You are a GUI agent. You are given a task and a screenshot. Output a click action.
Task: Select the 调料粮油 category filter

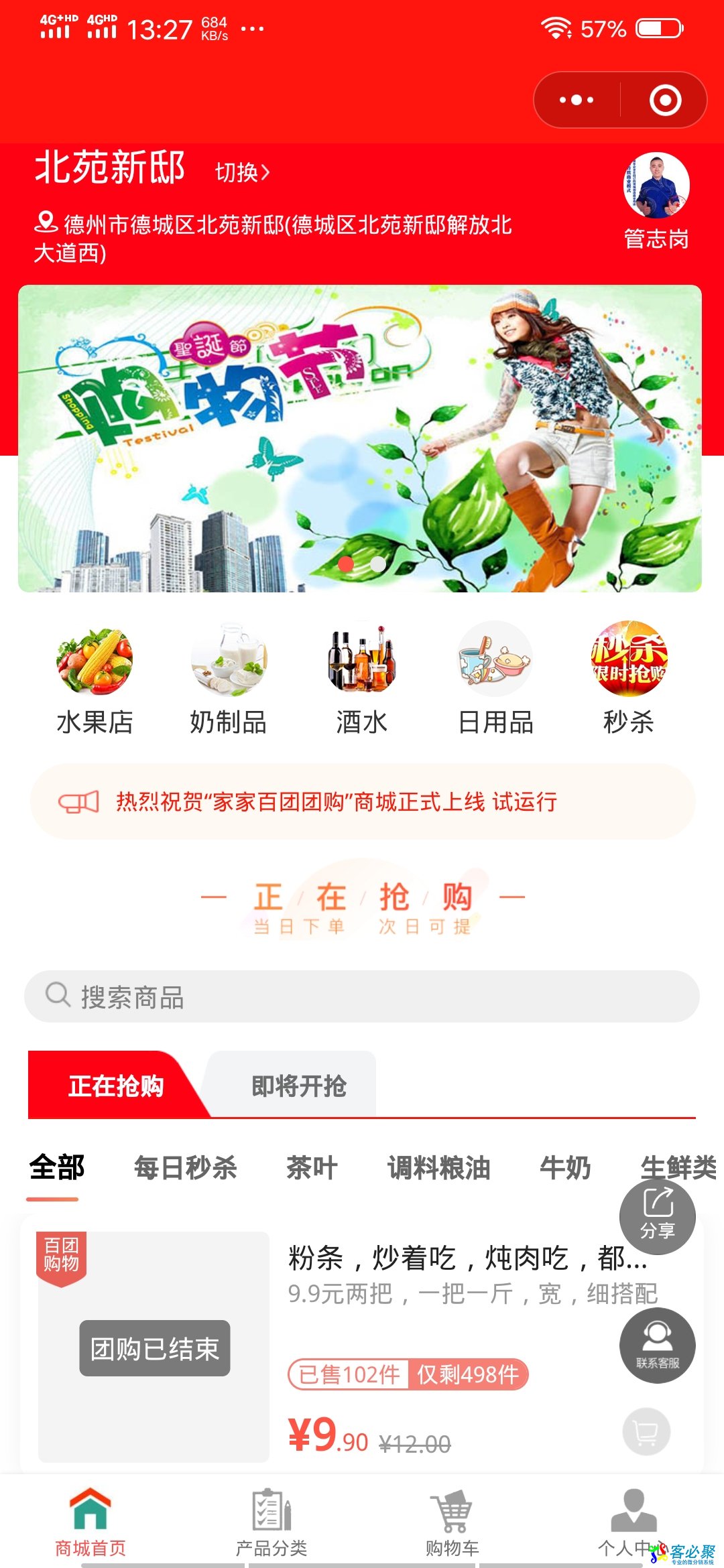point(438,1168)
